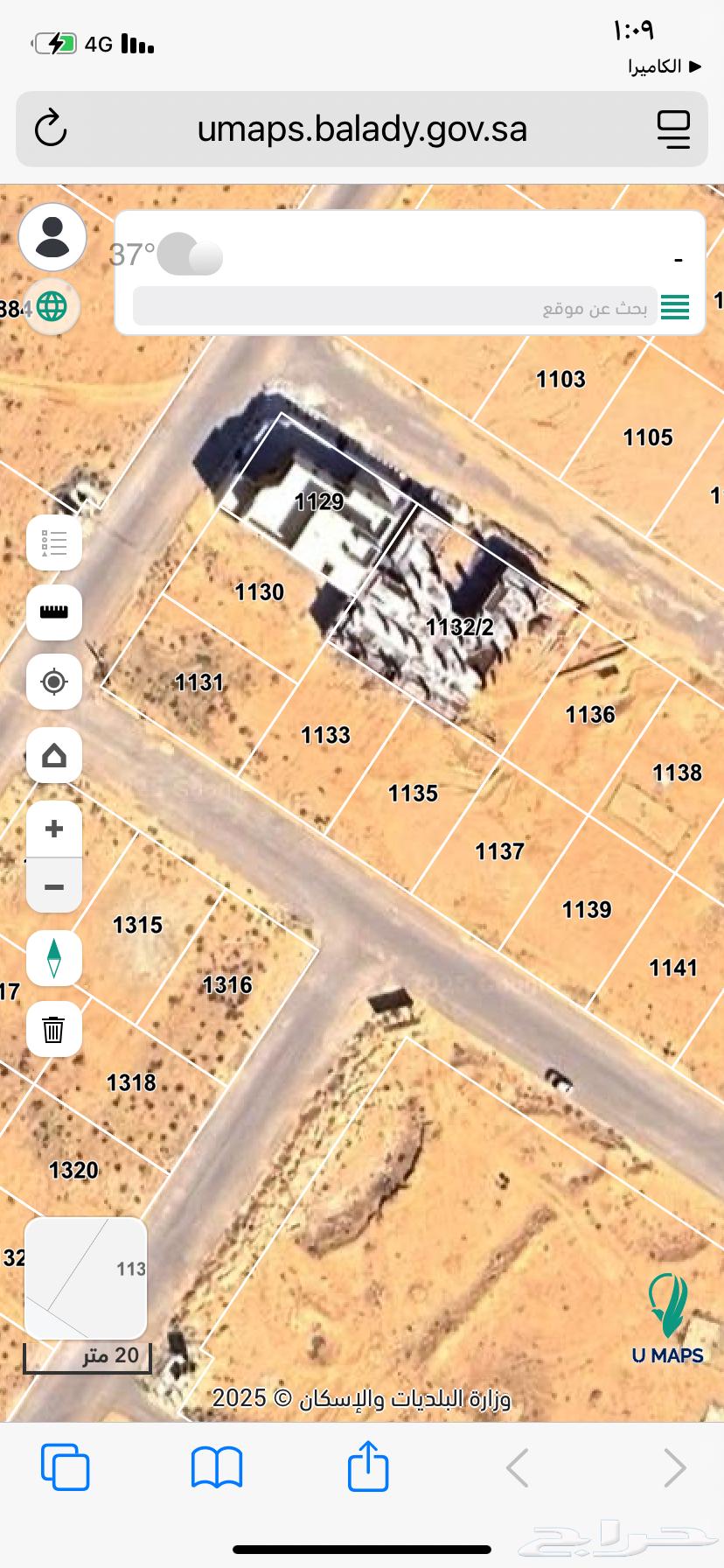Tap the Safari bookmarks icon
The height and width of the screenshot is (1568, 724).
tap(217, 1468)
